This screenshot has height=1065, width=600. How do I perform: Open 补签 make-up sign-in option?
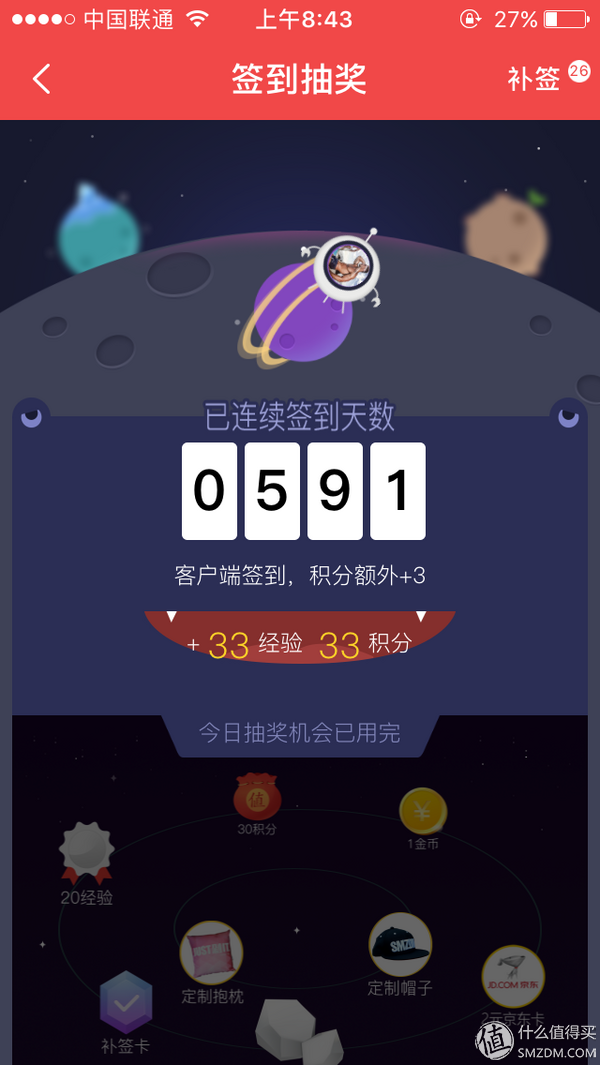point(534,80)
